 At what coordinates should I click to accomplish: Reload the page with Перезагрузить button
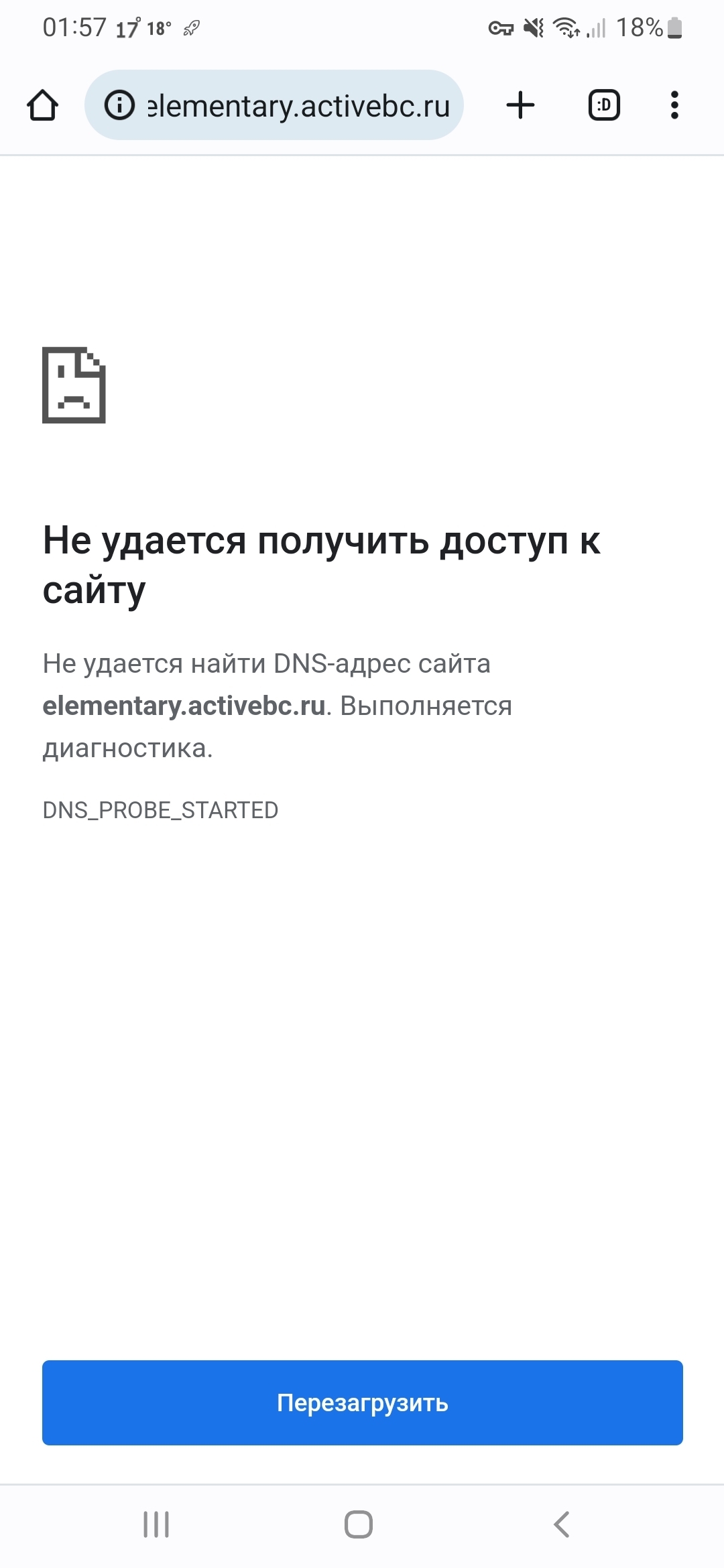(x=362, y=1402)
